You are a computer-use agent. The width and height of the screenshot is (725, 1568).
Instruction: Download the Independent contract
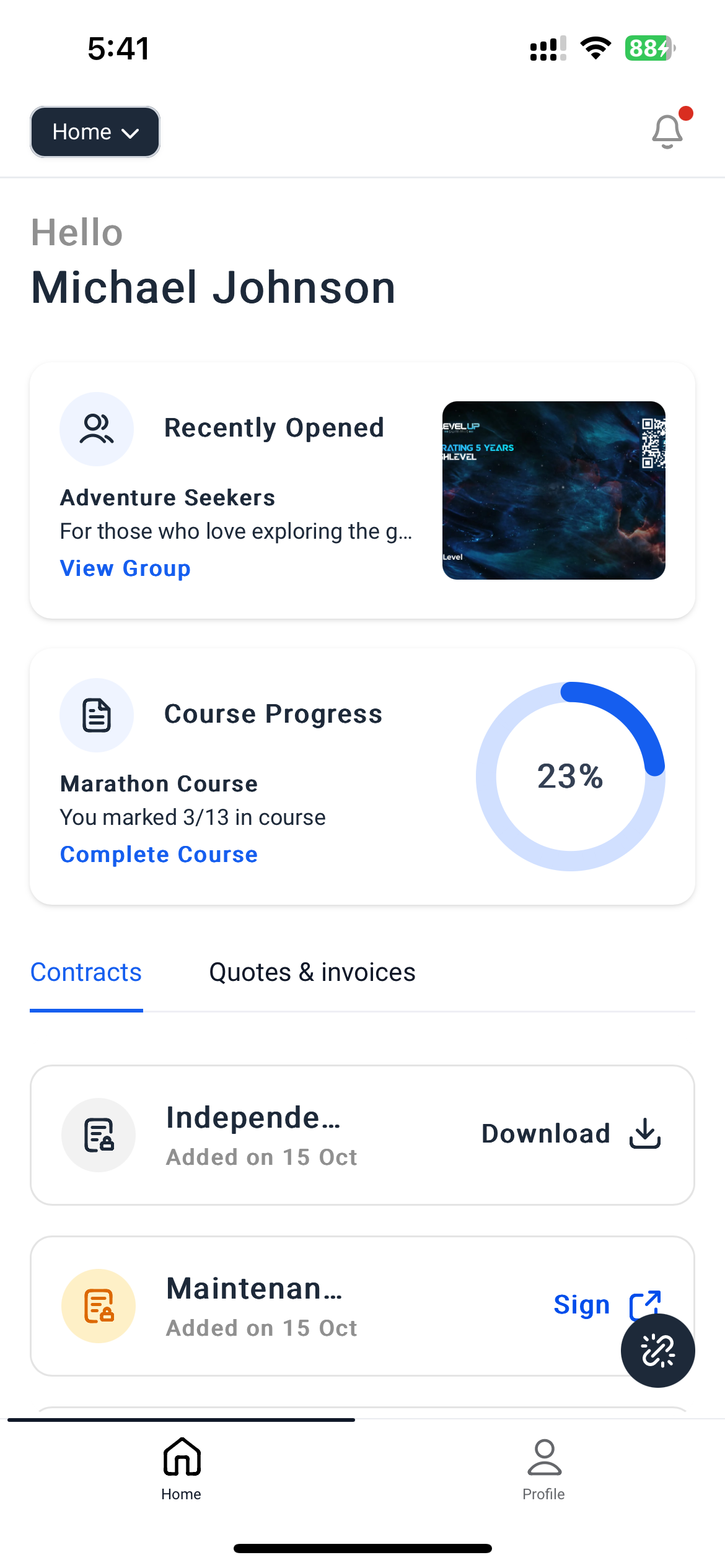click(571, 1134)
